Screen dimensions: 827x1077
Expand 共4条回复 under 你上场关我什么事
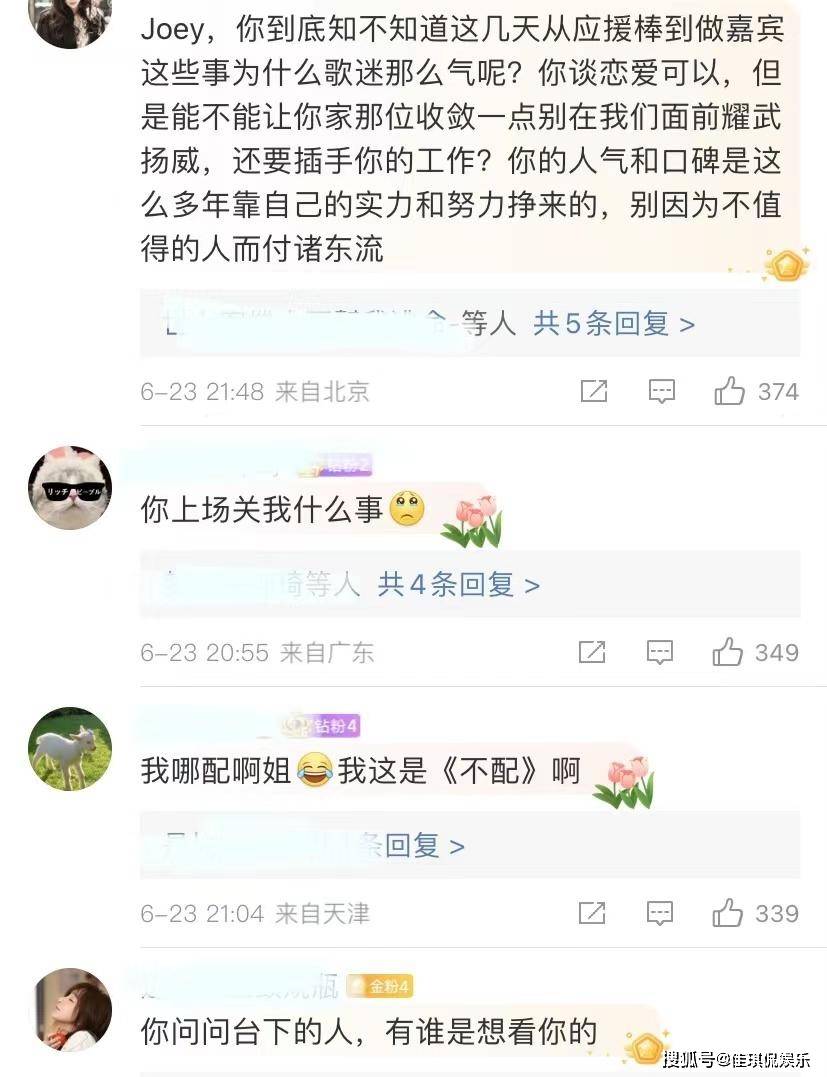(458, 585)
